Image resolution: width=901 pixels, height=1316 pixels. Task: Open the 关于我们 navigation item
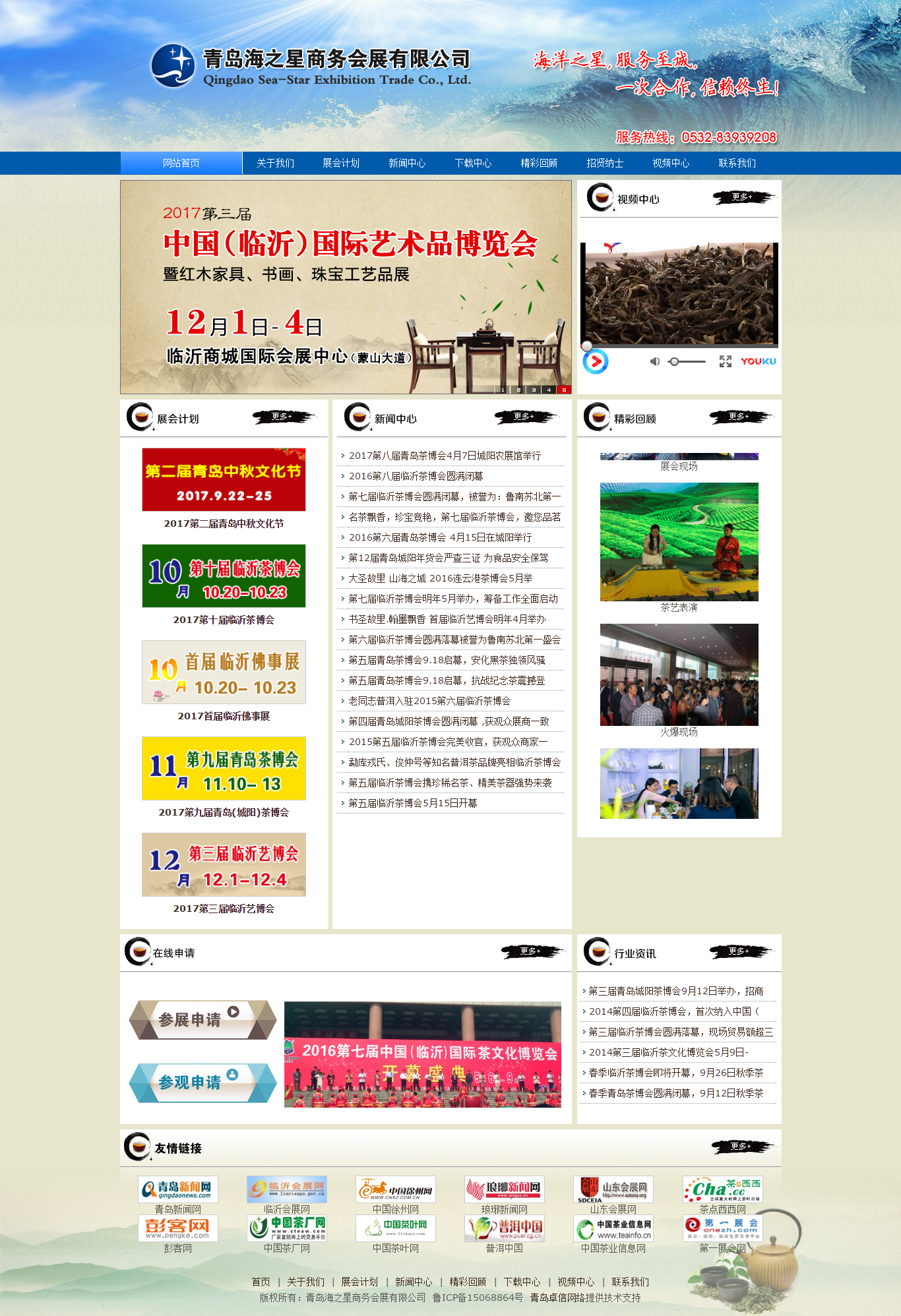pyautogui.click(x=275, y=163)
